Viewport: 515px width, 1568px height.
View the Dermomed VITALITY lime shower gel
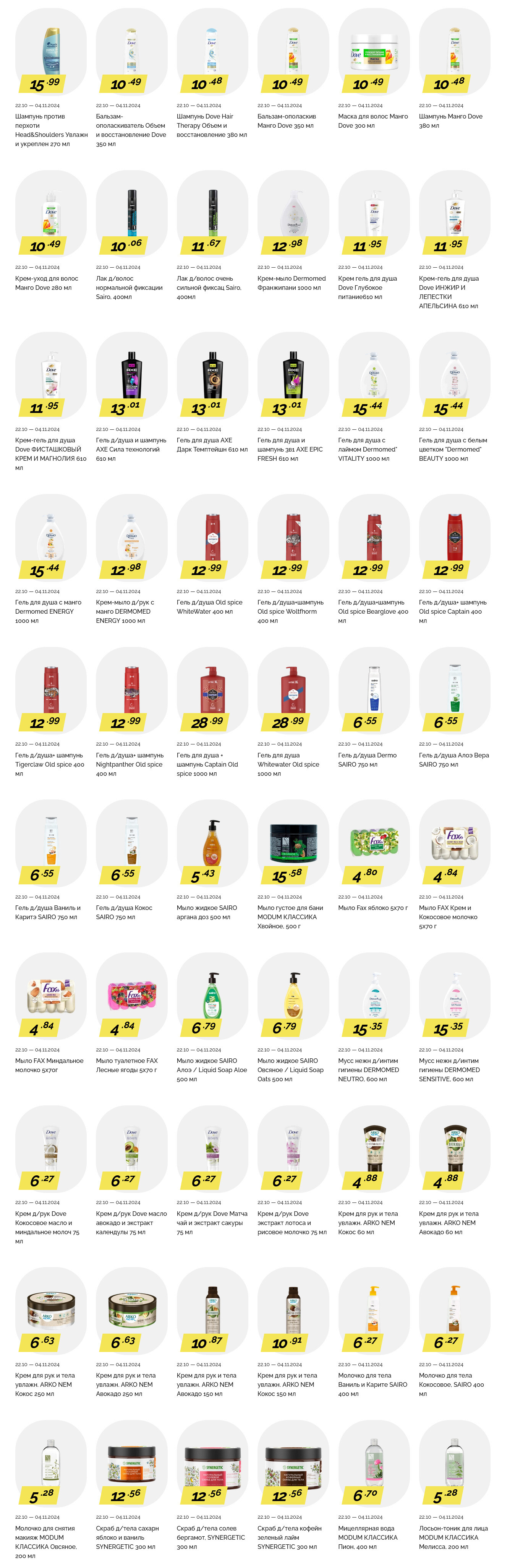tap(373, 375)
